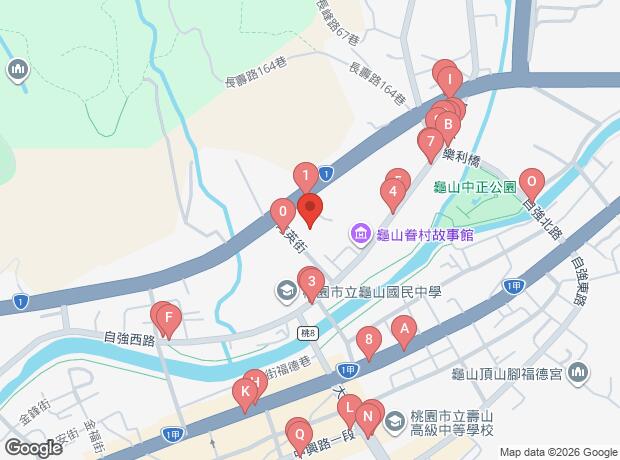The width and height of the screenshot is (620, 460).
Task: Tap map marker A
Action: pyautogui.click(x=404, y=329)
